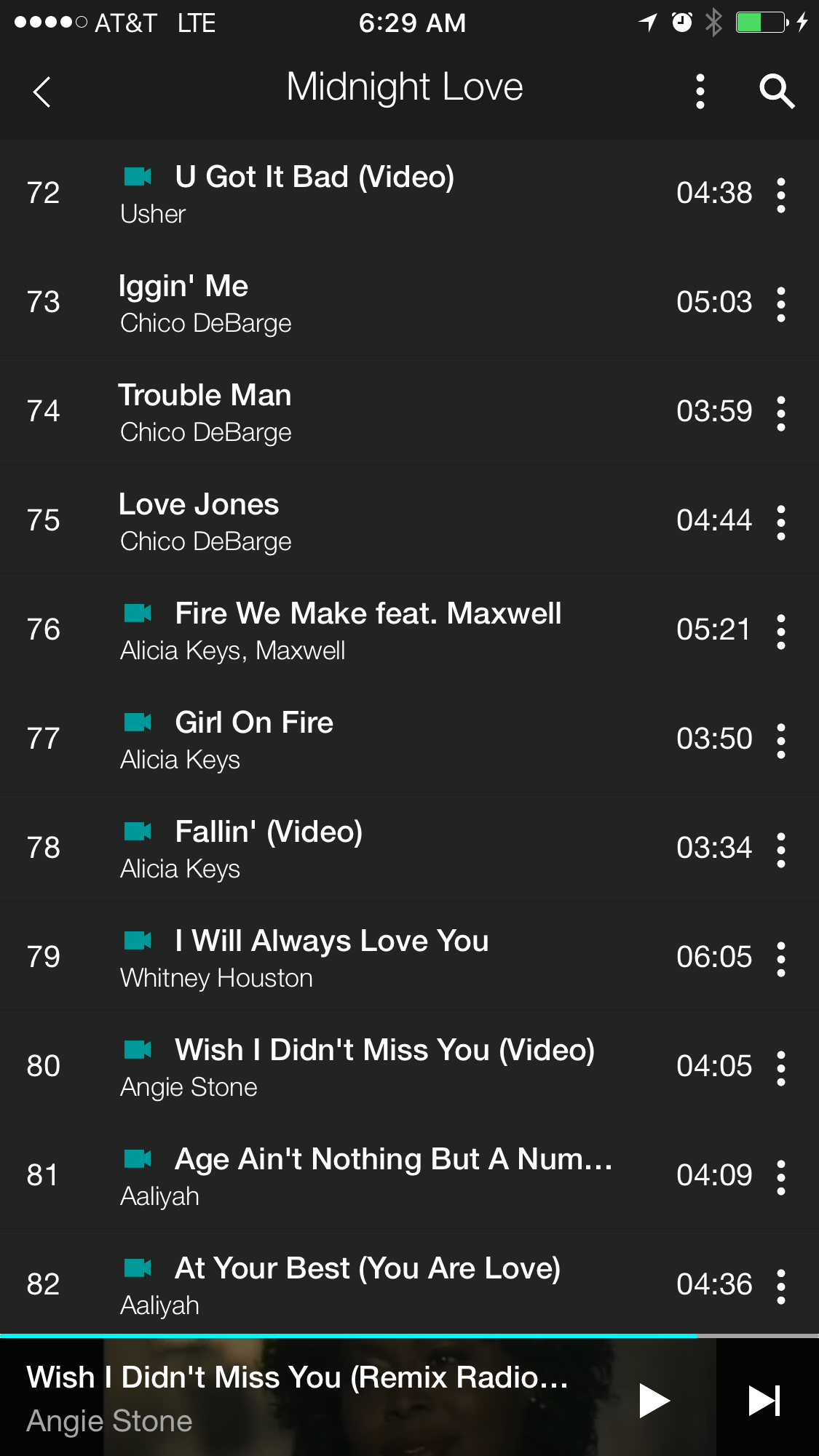Open the playlist overflow menu in header
This screenshot has height=1456, width=819.
click(x=700, y=92)
